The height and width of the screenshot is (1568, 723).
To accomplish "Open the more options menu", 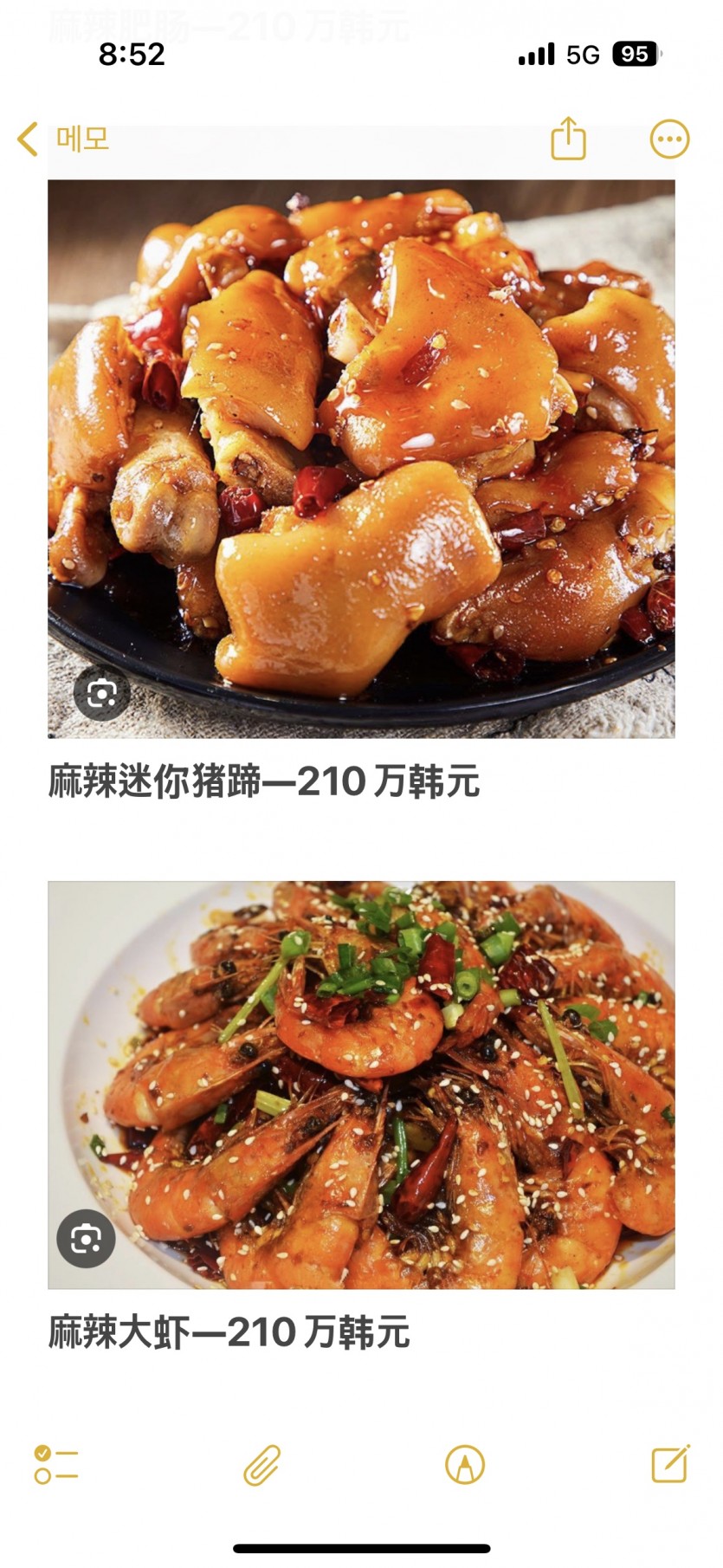I will [x=669, y=139].
